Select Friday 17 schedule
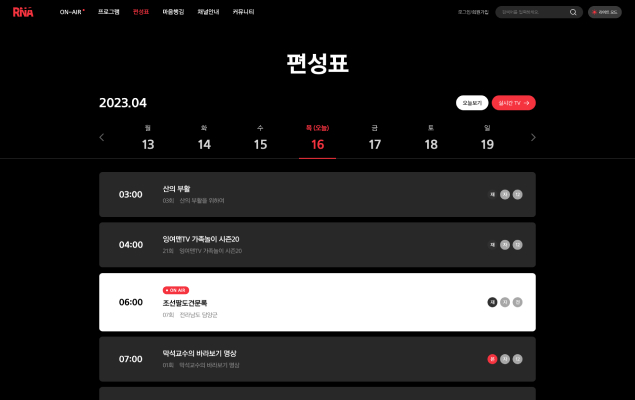Viewport: 635px width, 400px height. [x=374, y=139]
